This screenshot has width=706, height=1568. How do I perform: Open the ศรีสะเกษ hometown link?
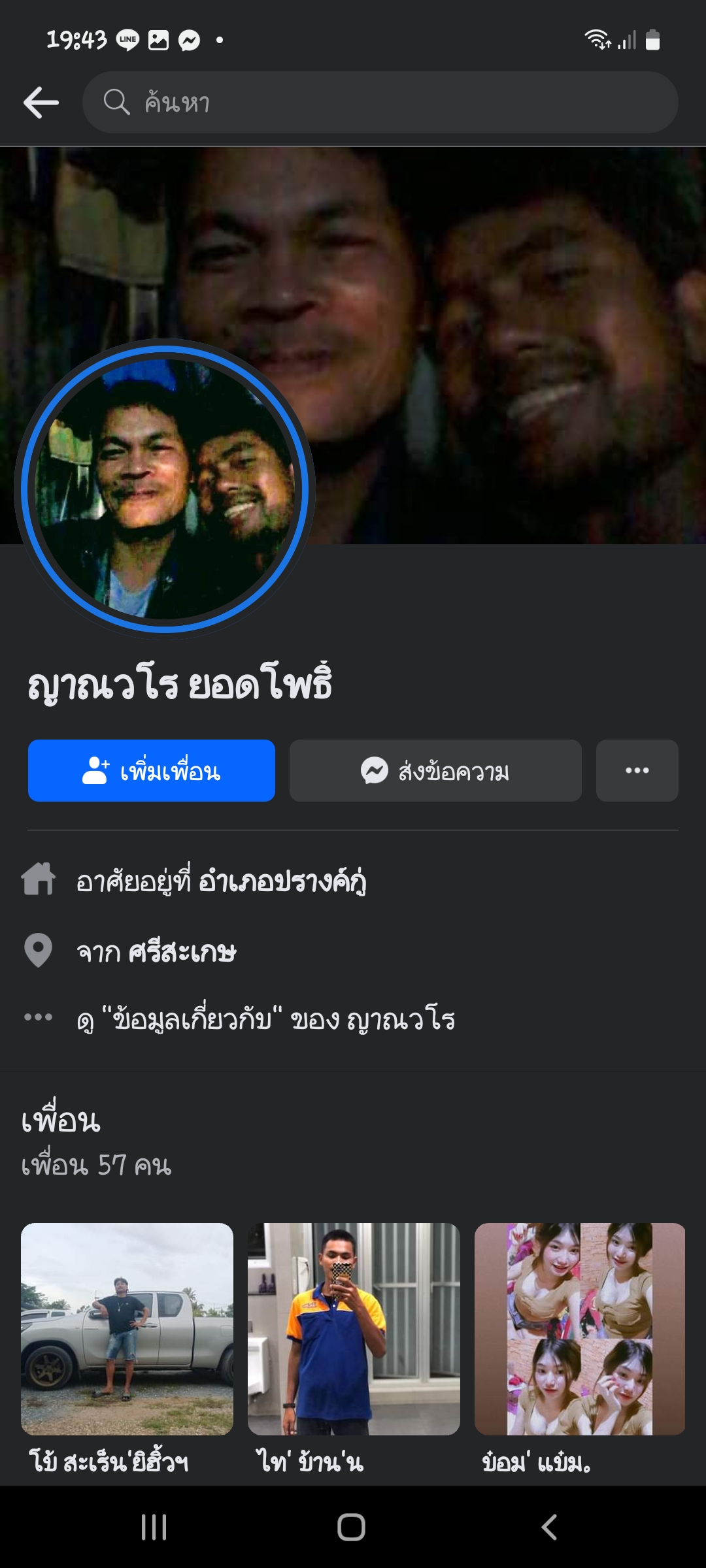[x=182, y=952]
